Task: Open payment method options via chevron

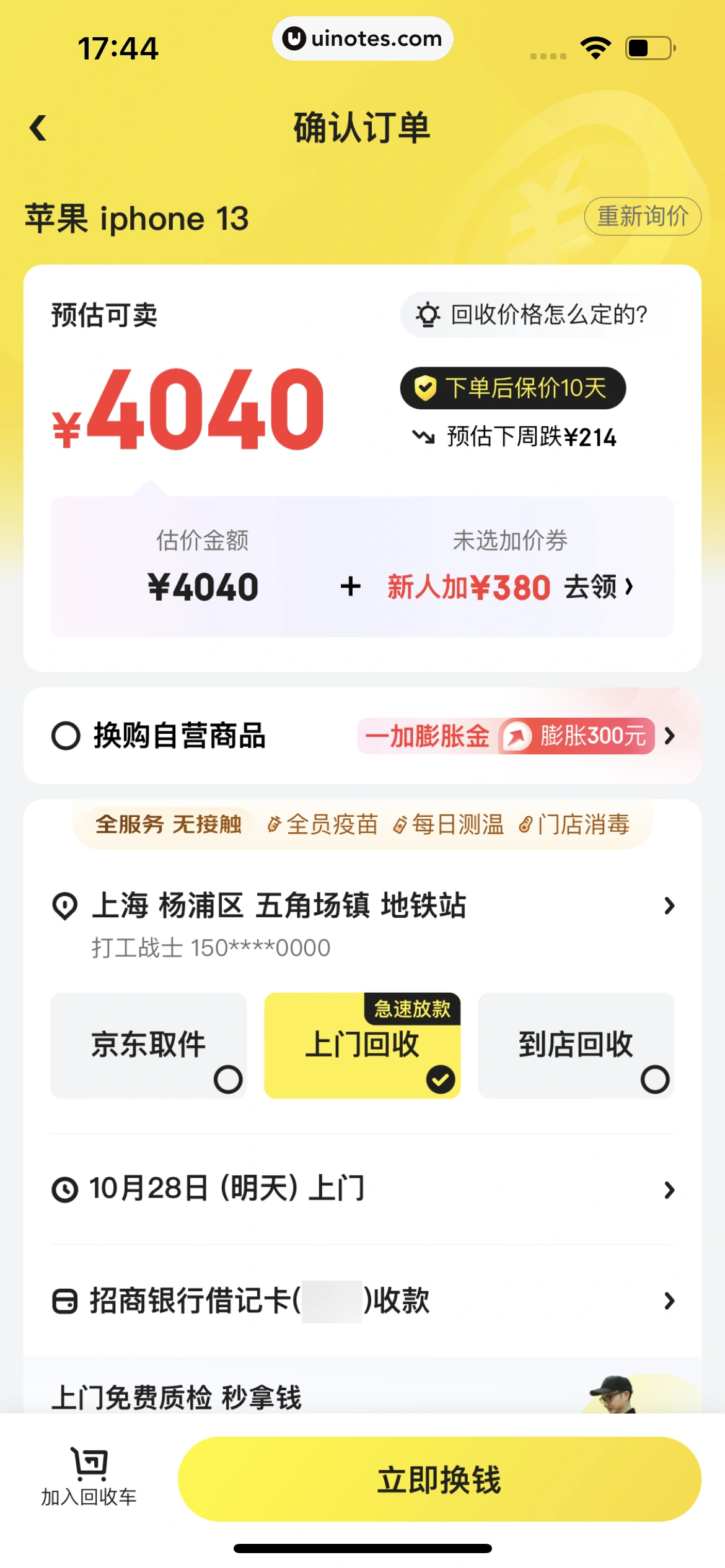Action: (669, 1300)
